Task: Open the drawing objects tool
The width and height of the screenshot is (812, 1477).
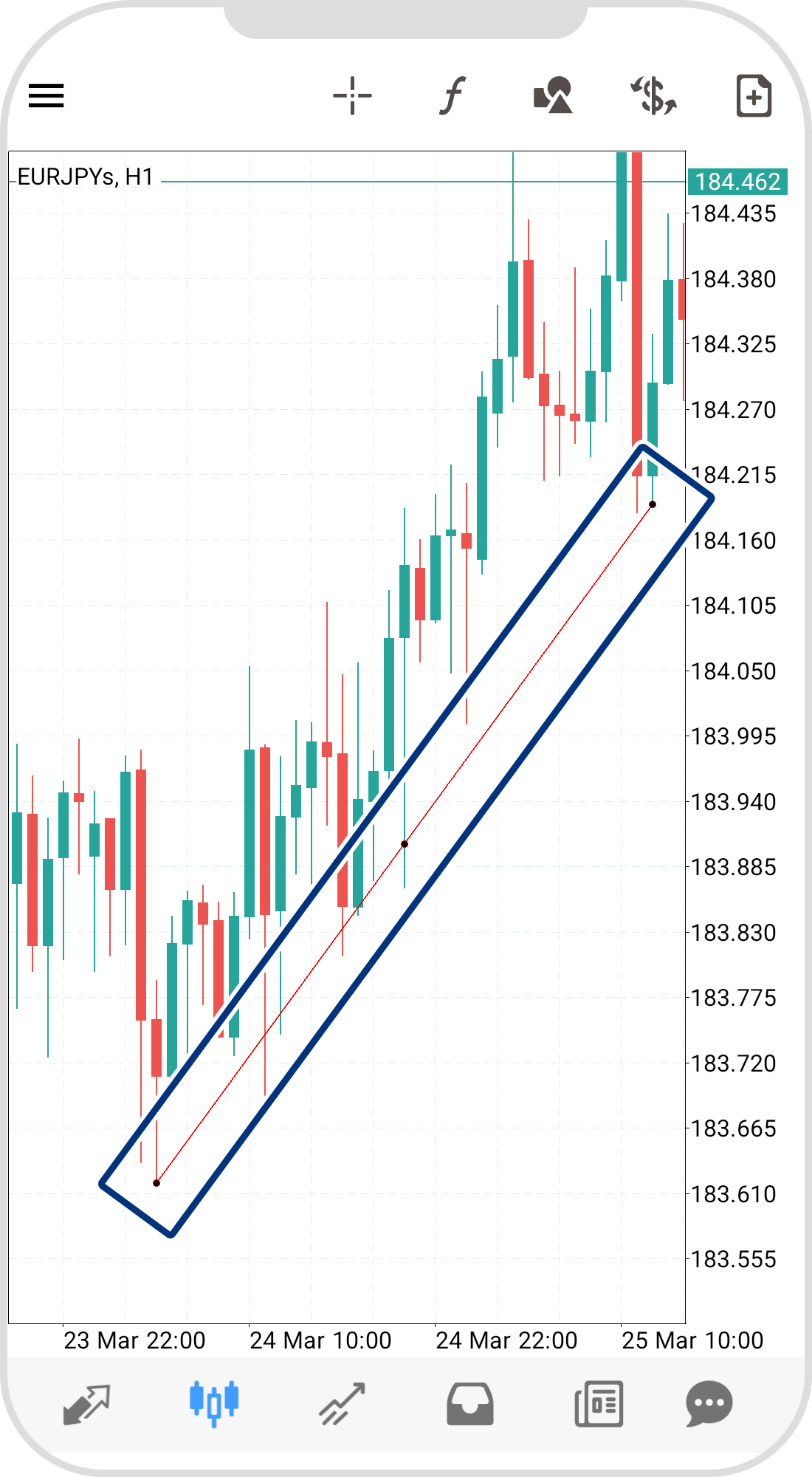Action: pos(553,96)
